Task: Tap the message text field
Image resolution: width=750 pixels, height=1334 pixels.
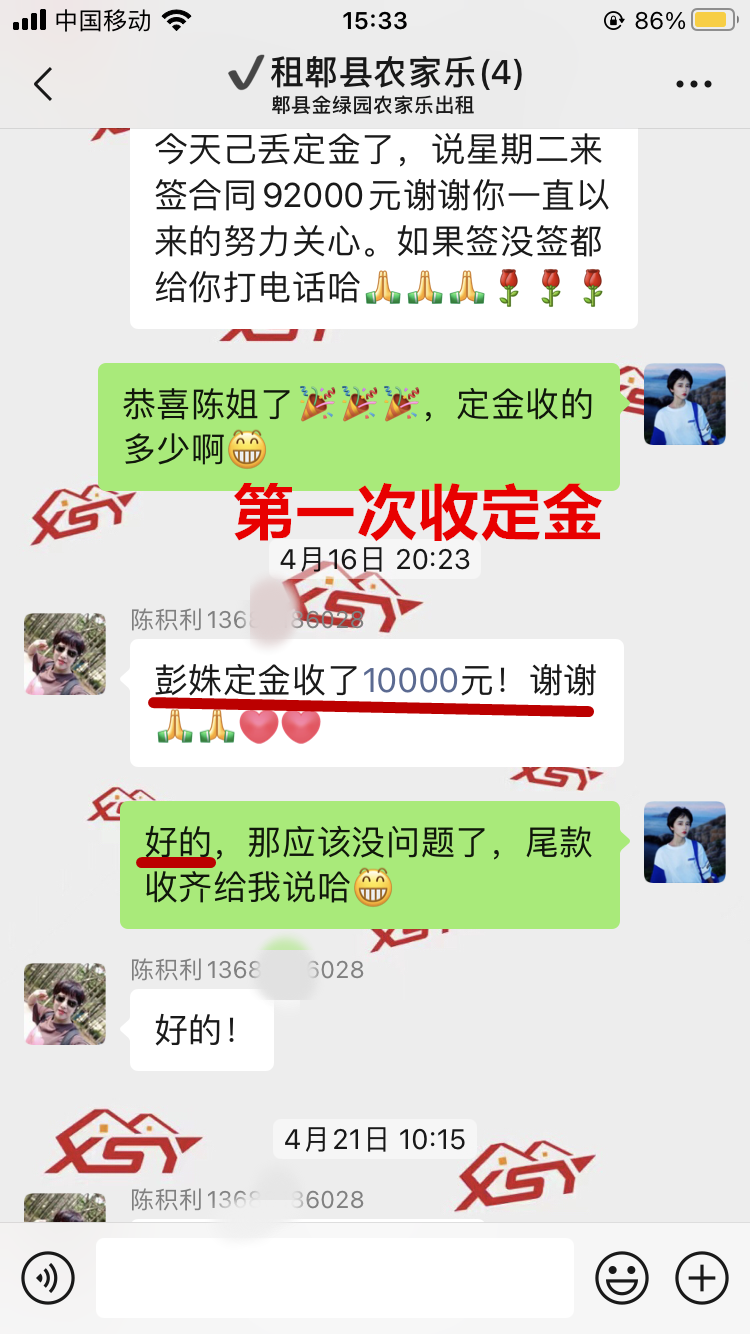Action: click(334, 1277)
